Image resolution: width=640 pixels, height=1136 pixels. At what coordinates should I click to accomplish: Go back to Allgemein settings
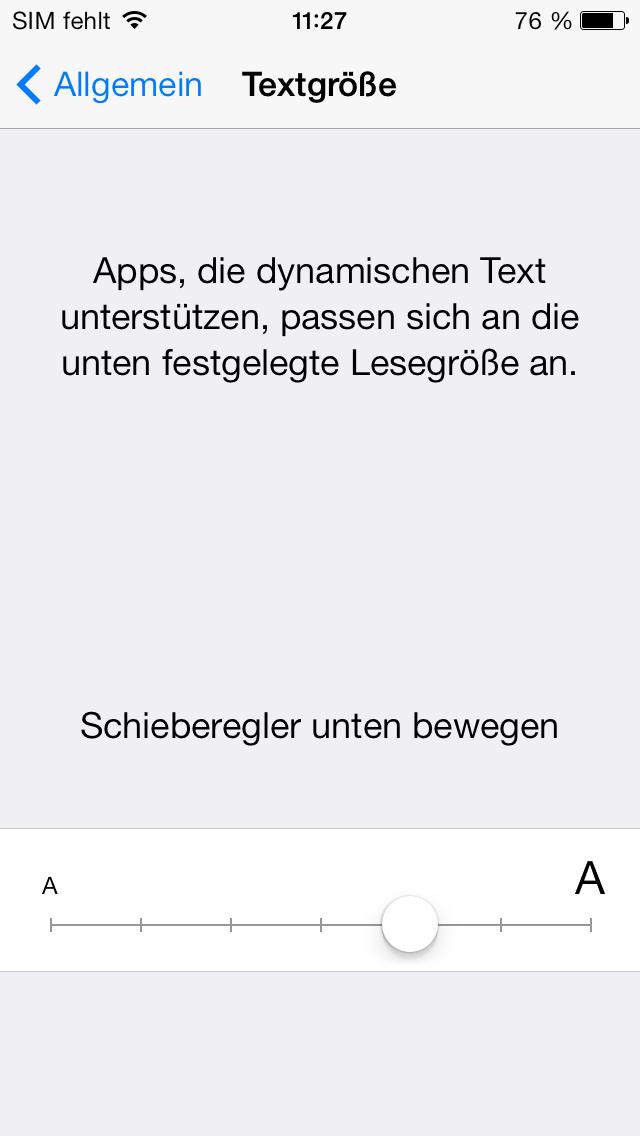point(109,85)
